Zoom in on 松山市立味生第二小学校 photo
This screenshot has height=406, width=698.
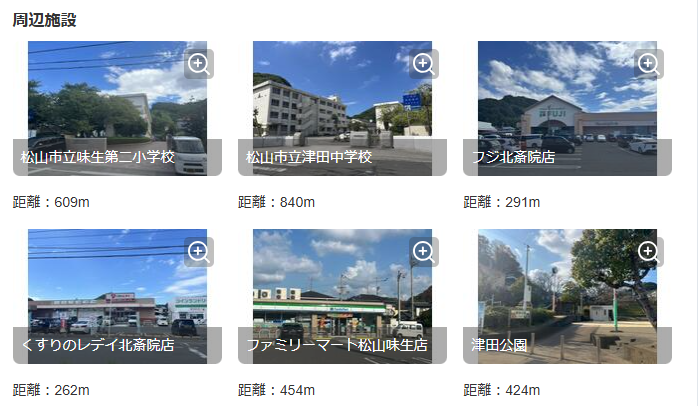tap(199, 64)
